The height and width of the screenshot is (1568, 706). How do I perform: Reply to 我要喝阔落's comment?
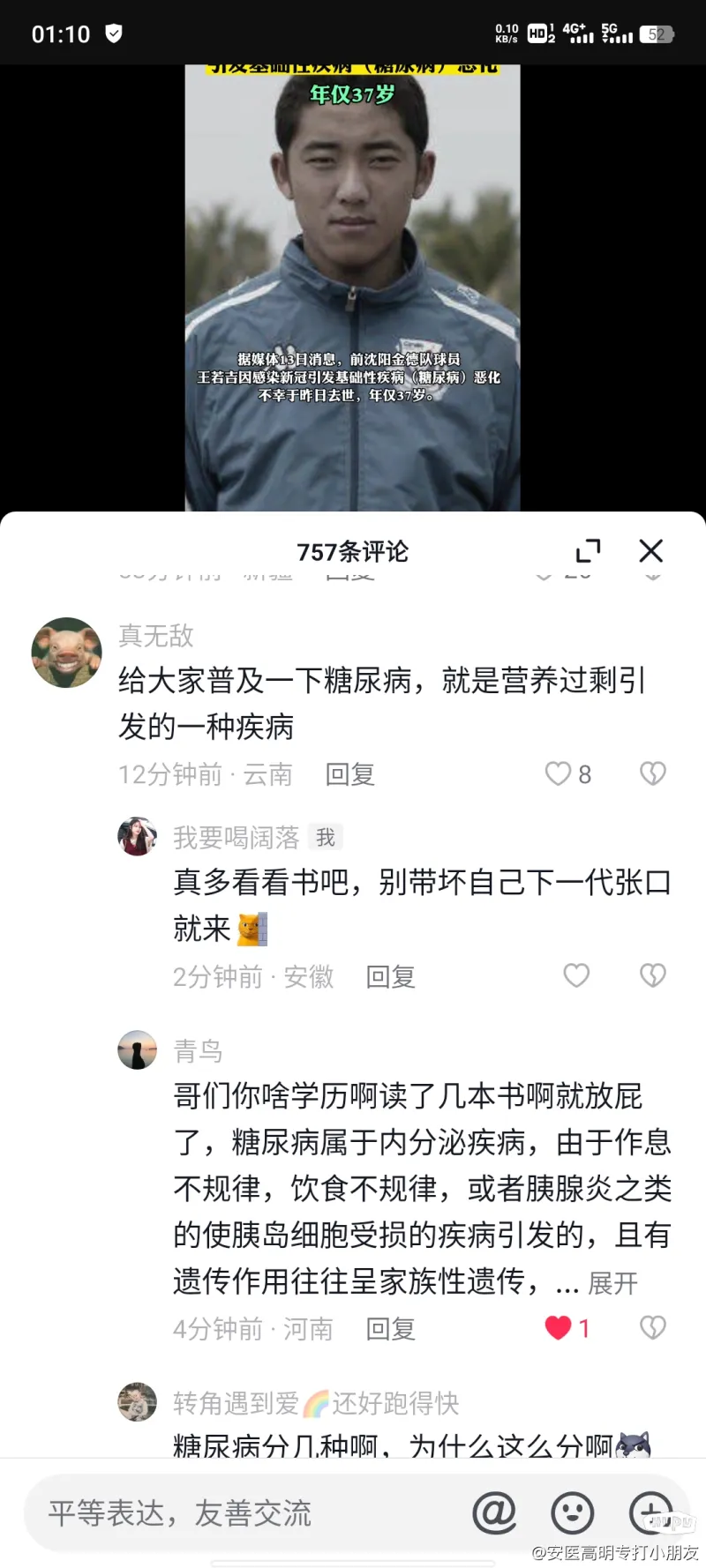tap(391, 976)
